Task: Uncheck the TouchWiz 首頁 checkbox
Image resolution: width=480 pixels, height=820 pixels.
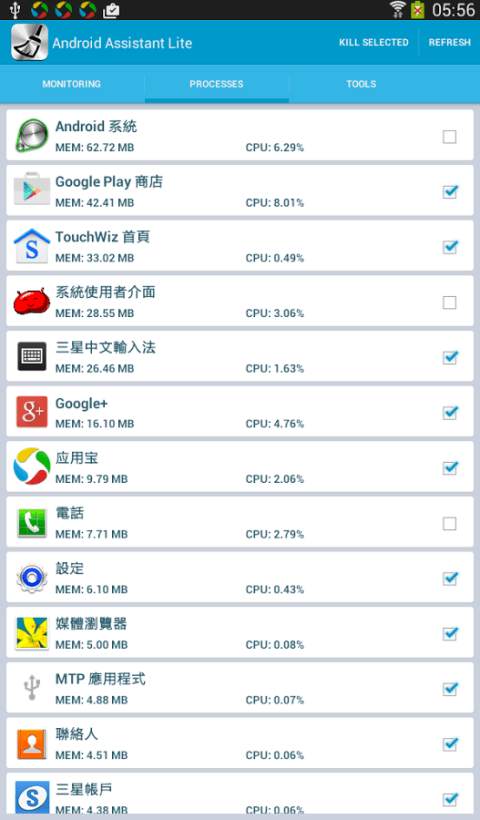Action: [450, 247]
